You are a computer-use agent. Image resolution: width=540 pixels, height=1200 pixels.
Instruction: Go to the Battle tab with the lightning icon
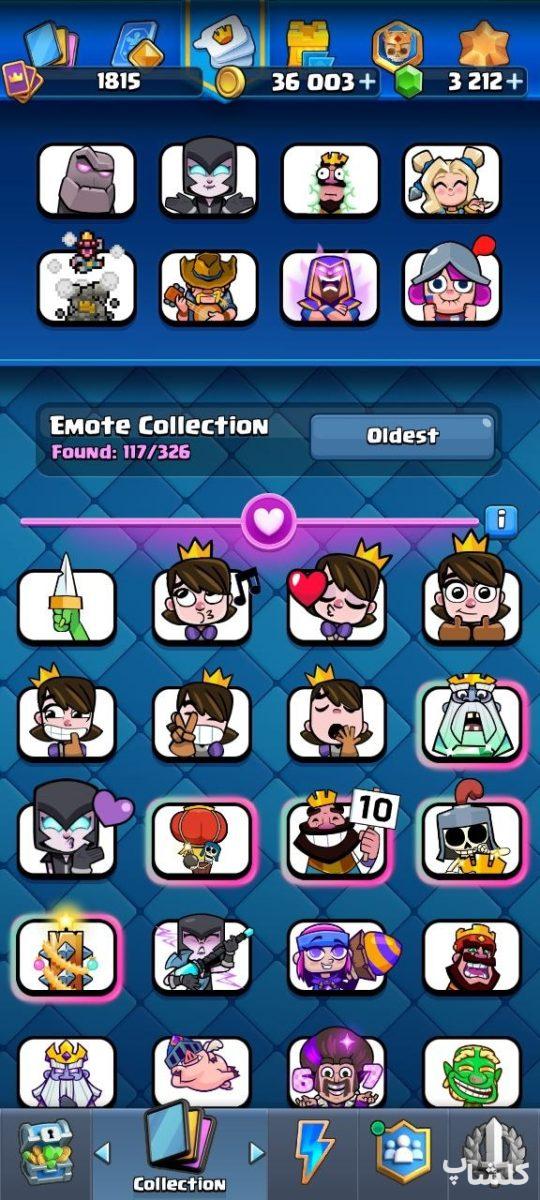click(x=314, y=1153)
